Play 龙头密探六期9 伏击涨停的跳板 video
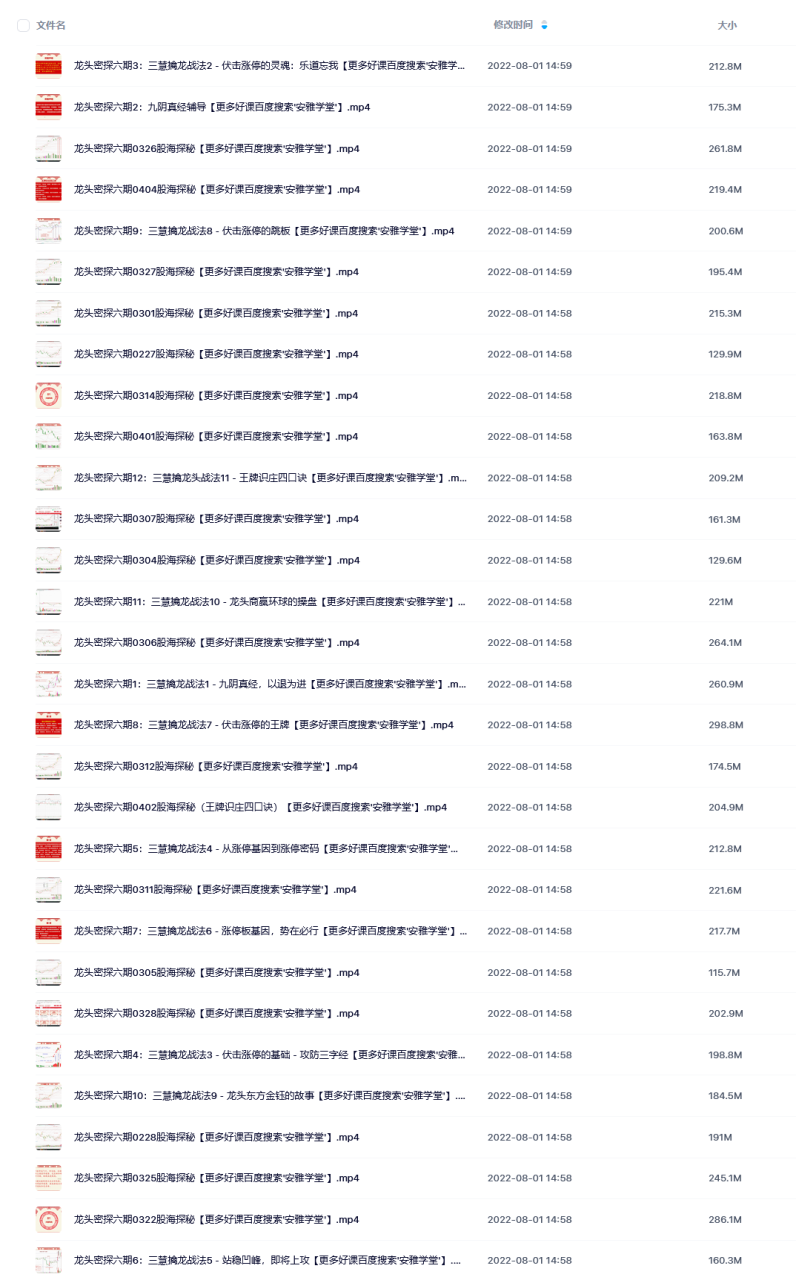The width and height of the screenshot is (796, 1280). (264, 231)
